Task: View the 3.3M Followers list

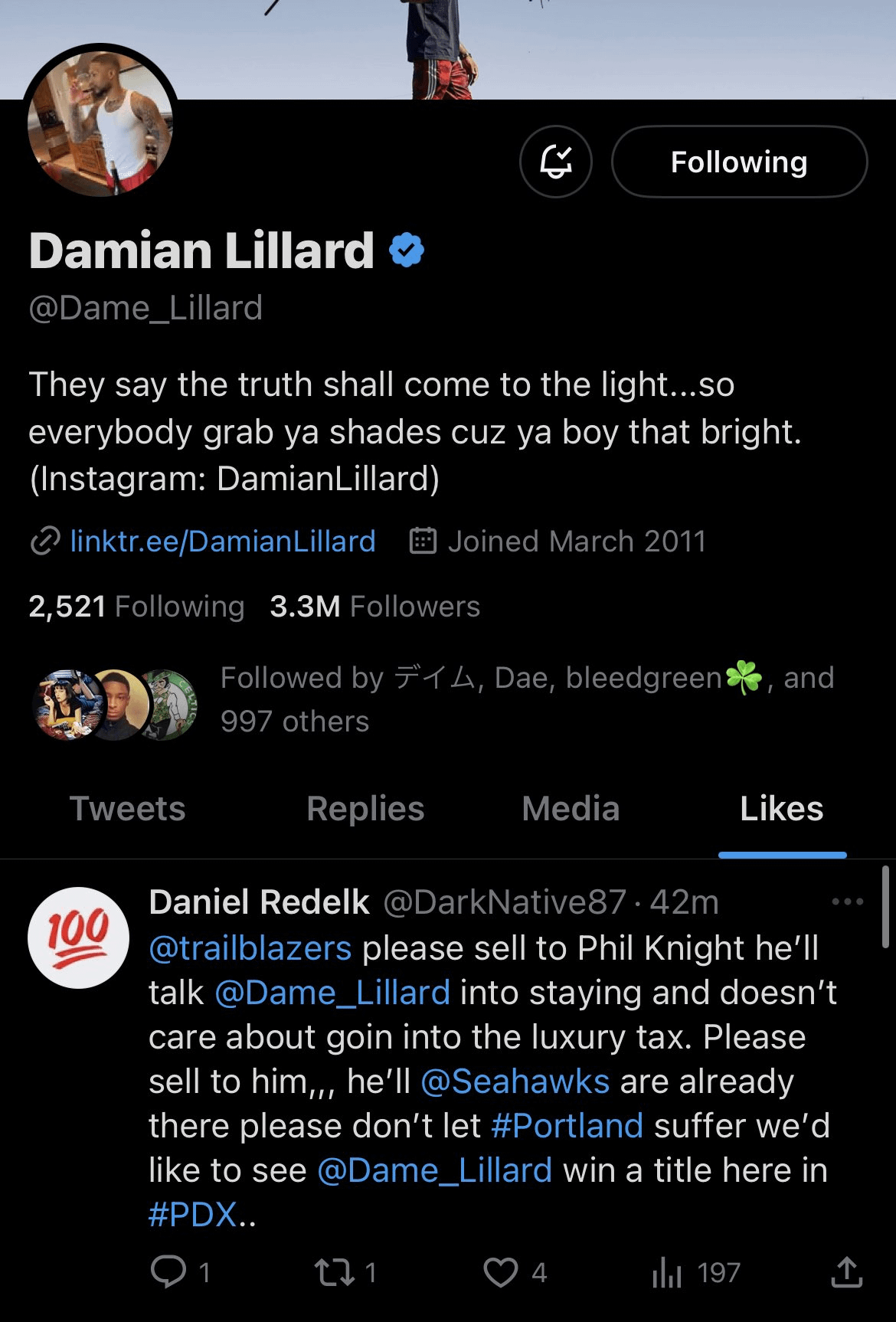Action: [x=374, y=607]
